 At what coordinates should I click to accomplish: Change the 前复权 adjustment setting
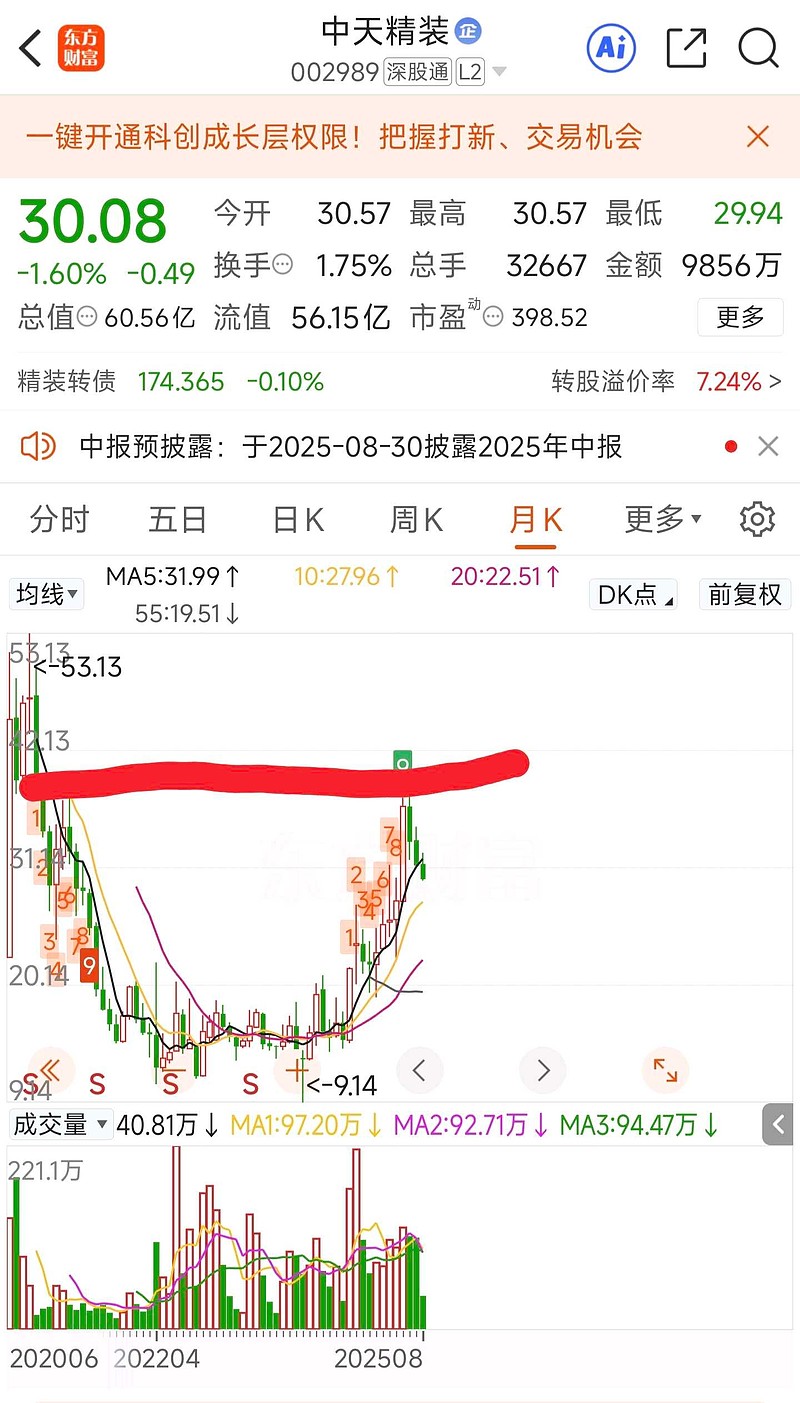tap(745, 595)
